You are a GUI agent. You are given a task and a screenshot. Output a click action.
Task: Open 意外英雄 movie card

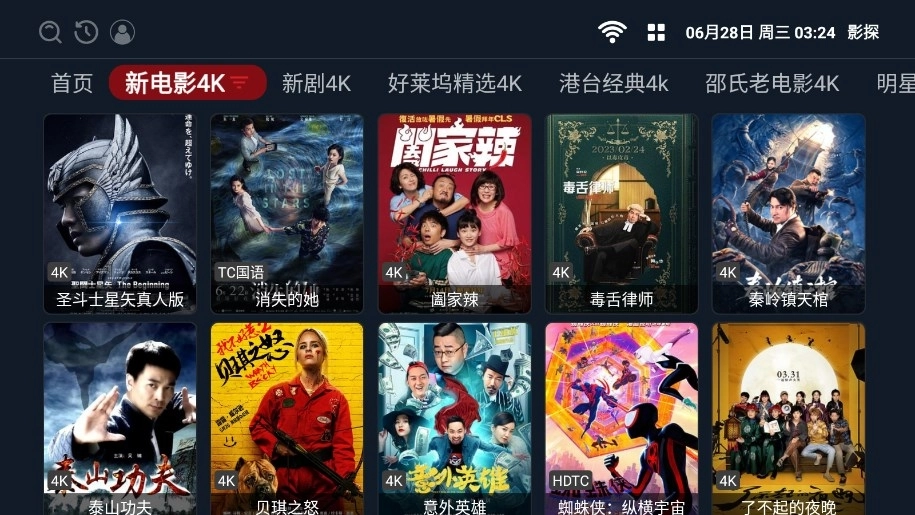tap(454, 418)
